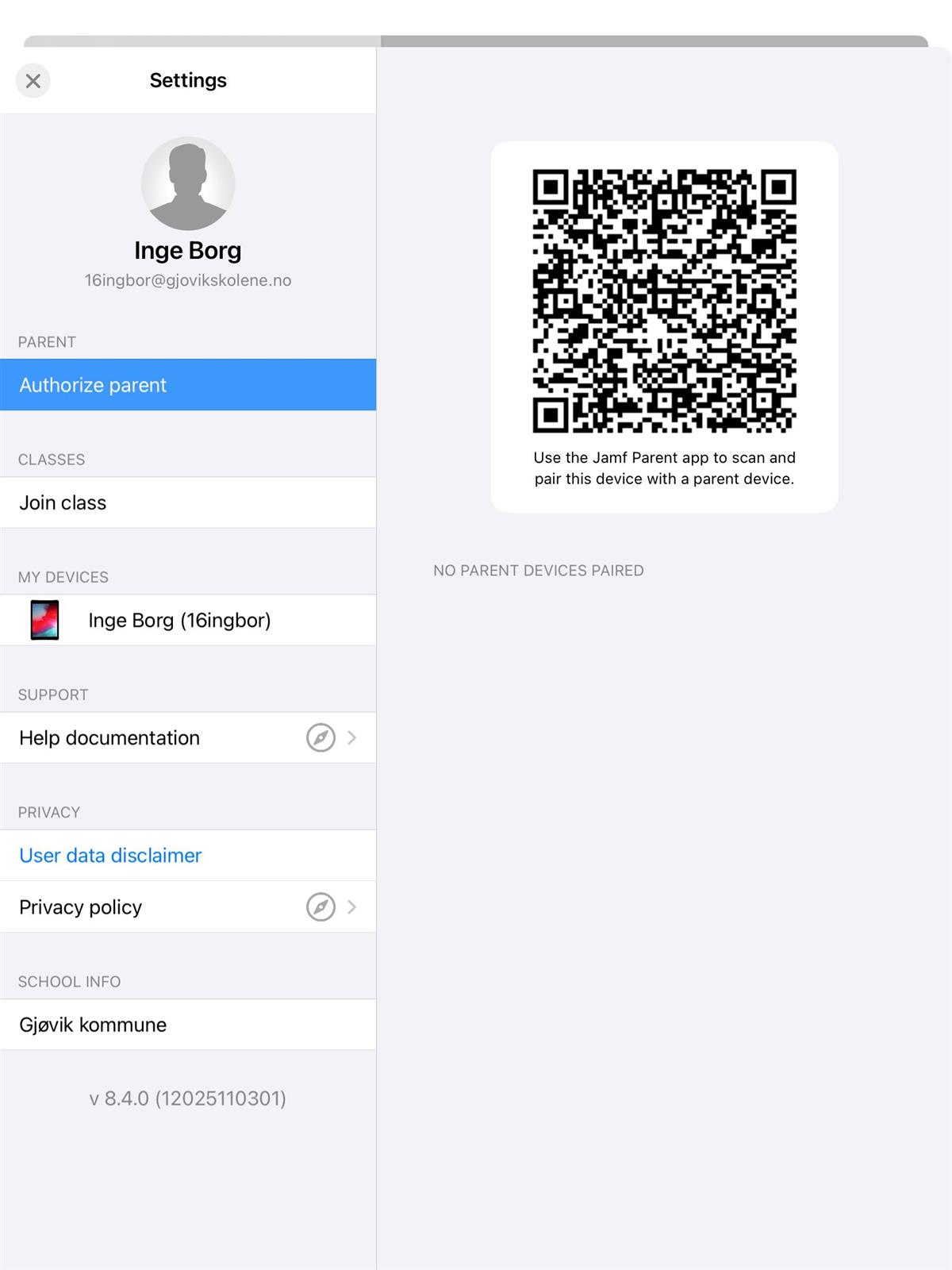The width and height of the screenshot is (952, 1270).
Task: View the User data disclaimer
Action: point(111,856)
